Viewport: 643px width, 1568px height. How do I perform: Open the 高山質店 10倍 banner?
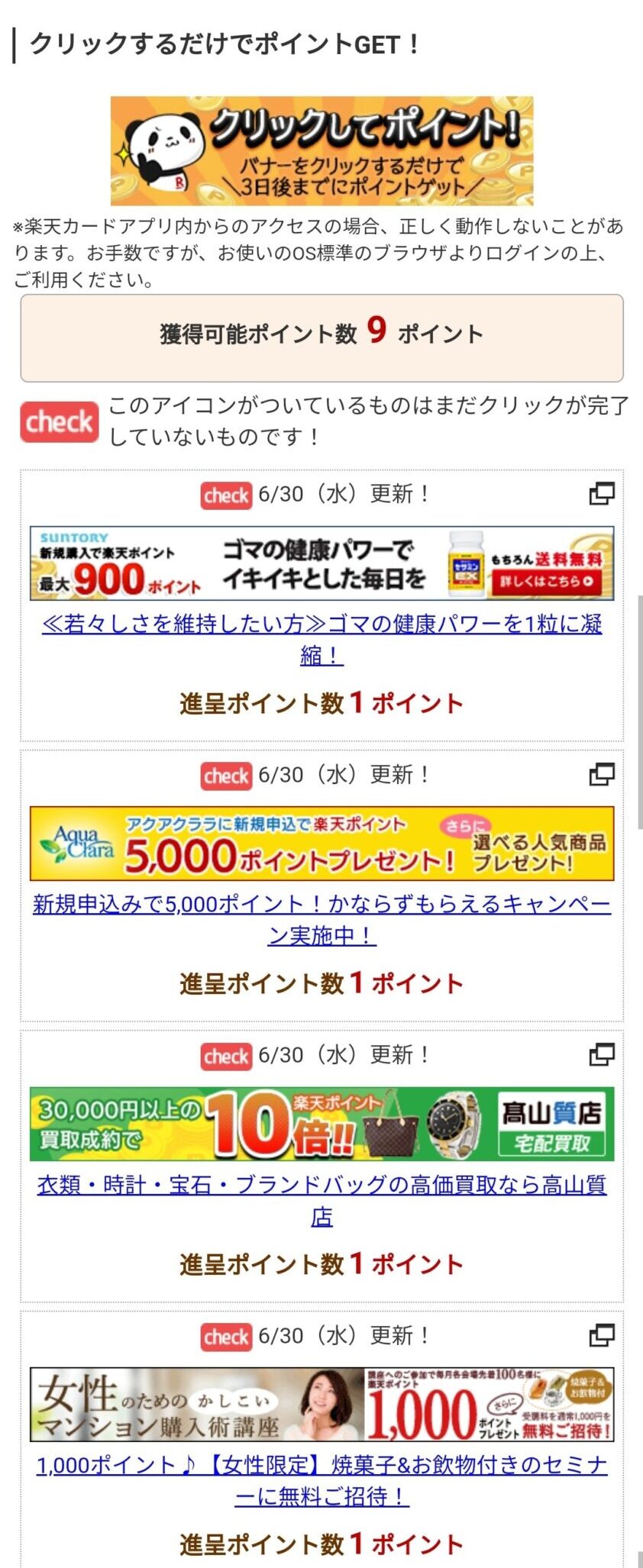pos(321,1124)
